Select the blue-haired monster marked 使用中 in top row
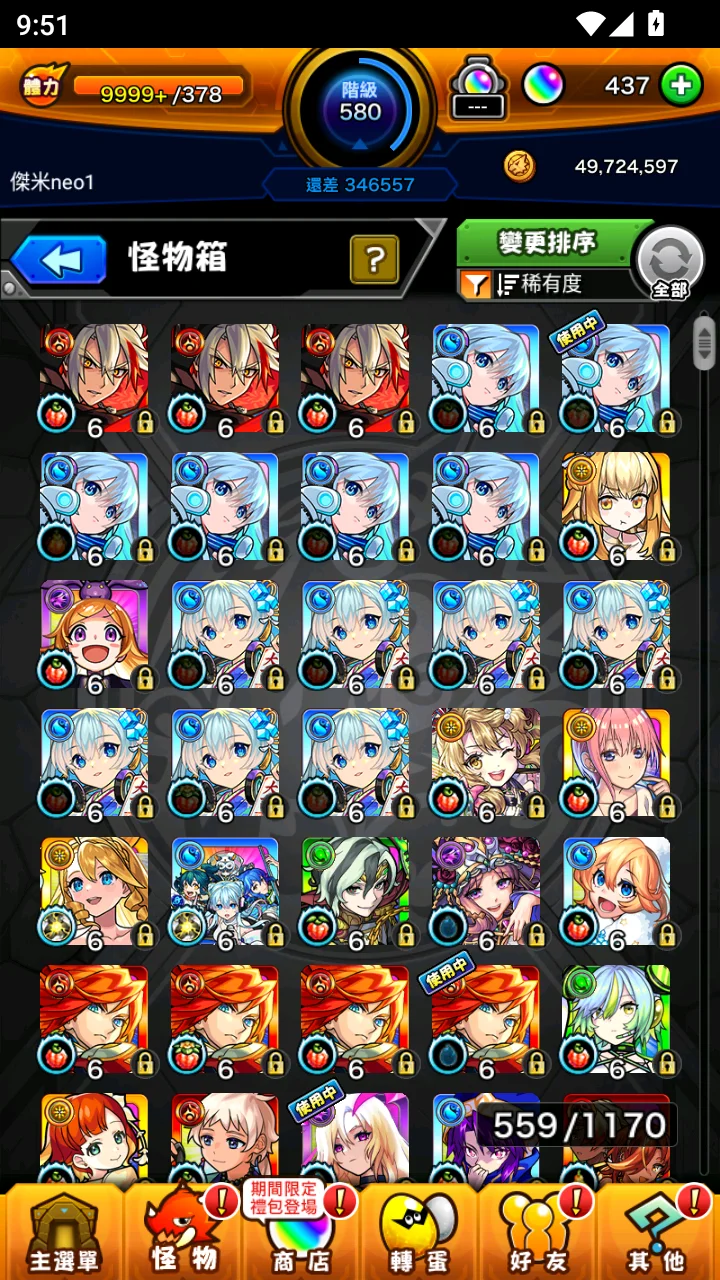 coord(616,379)
